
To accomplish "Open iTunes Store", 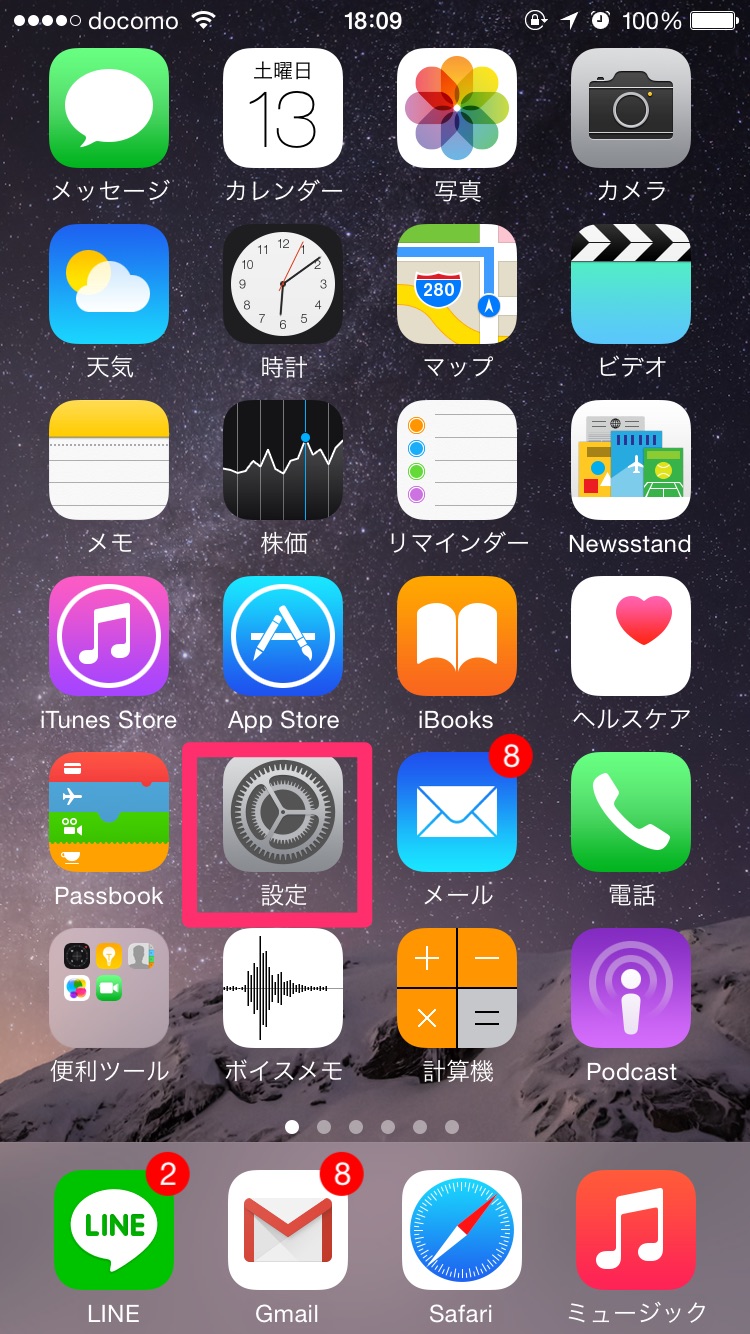I will [x=109, y=636].
